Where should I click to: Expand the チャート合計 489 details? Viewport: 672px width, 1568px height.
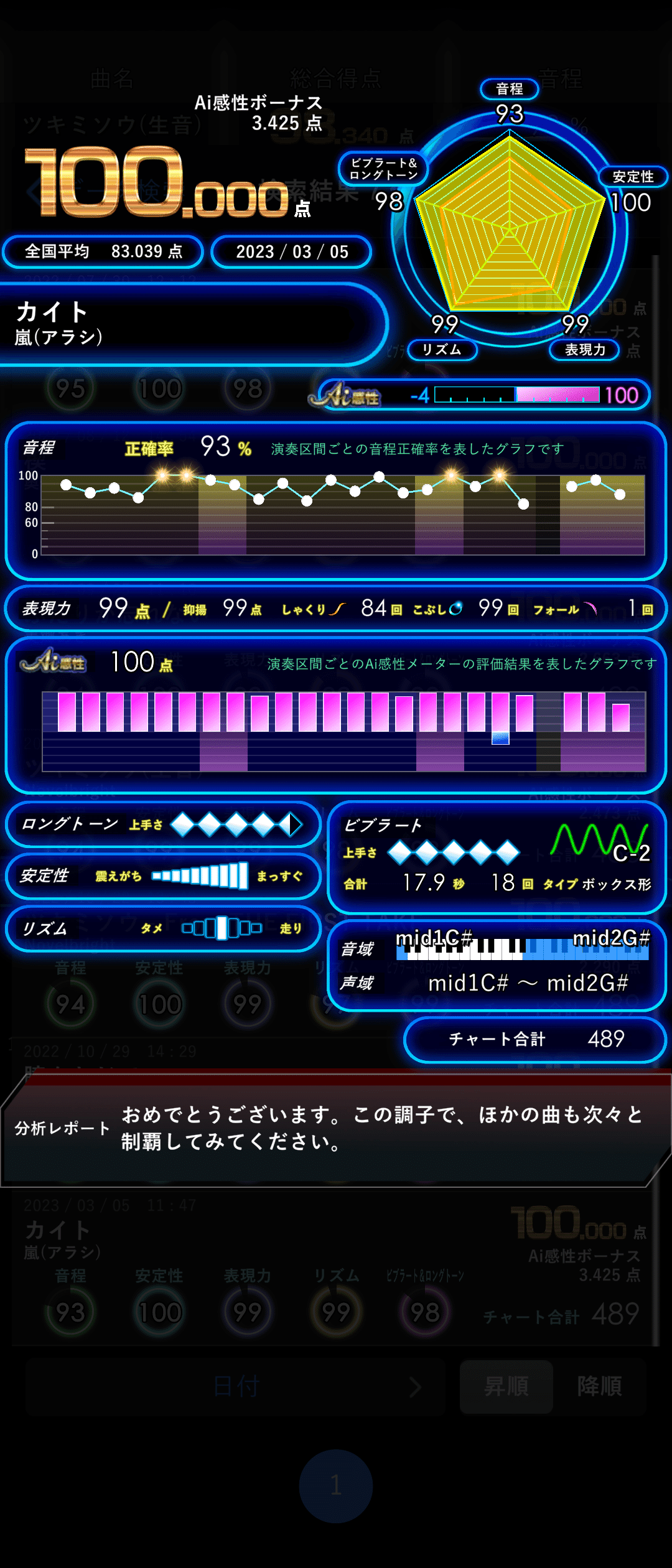(534, 1039)
